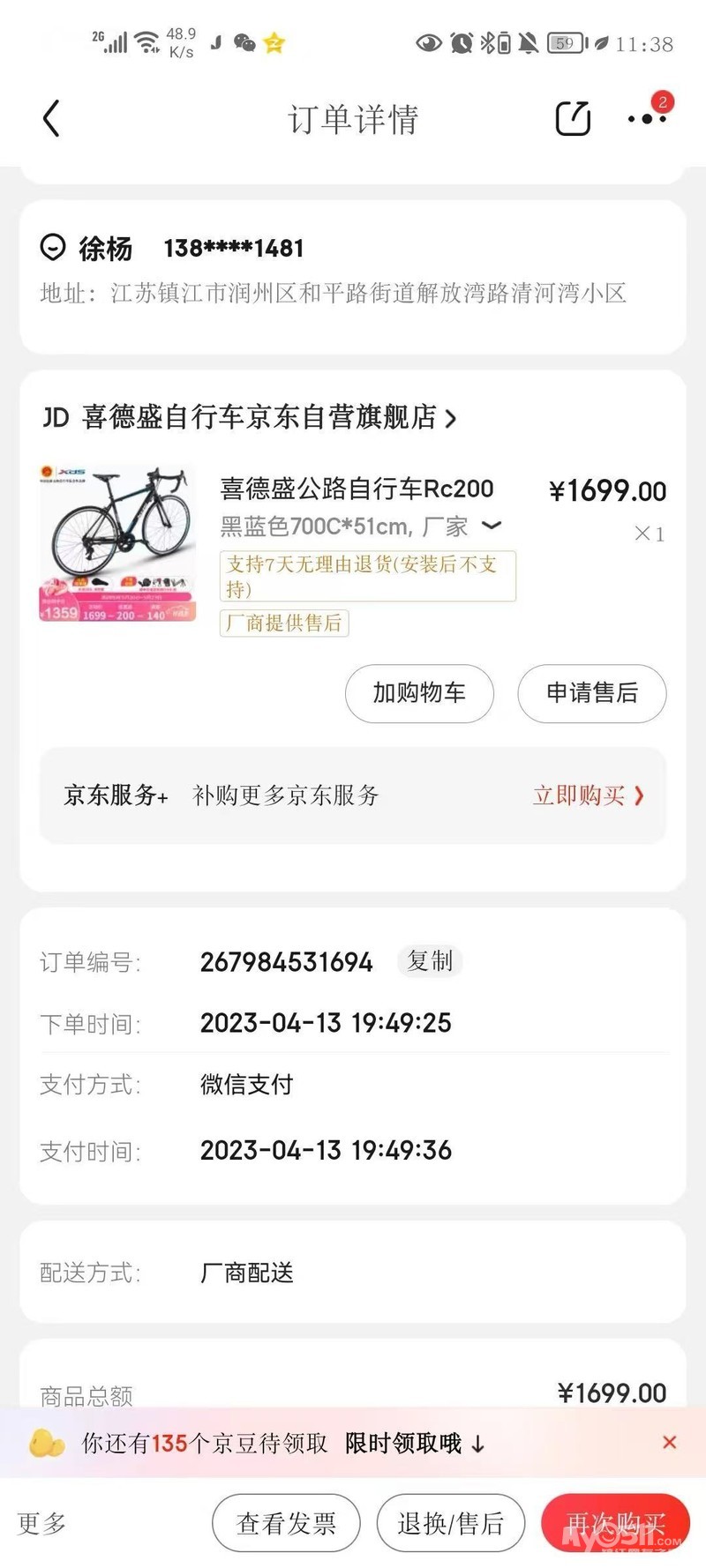Screen dimensions: 706x1568
Task: Dismiss the 京豆 reminder banner
Action: pos(669,1443)
